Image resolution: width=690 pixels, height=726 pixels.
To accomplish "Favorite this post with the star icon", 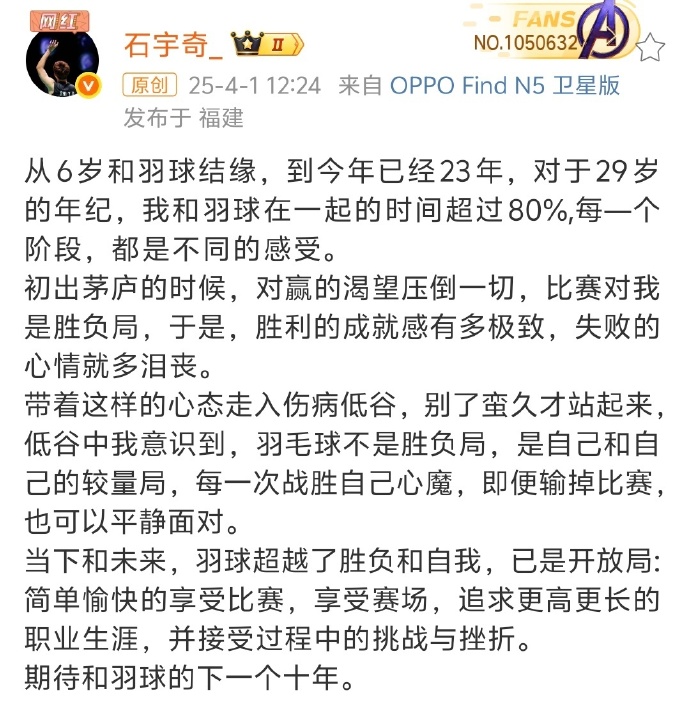I will coord(651,46).
